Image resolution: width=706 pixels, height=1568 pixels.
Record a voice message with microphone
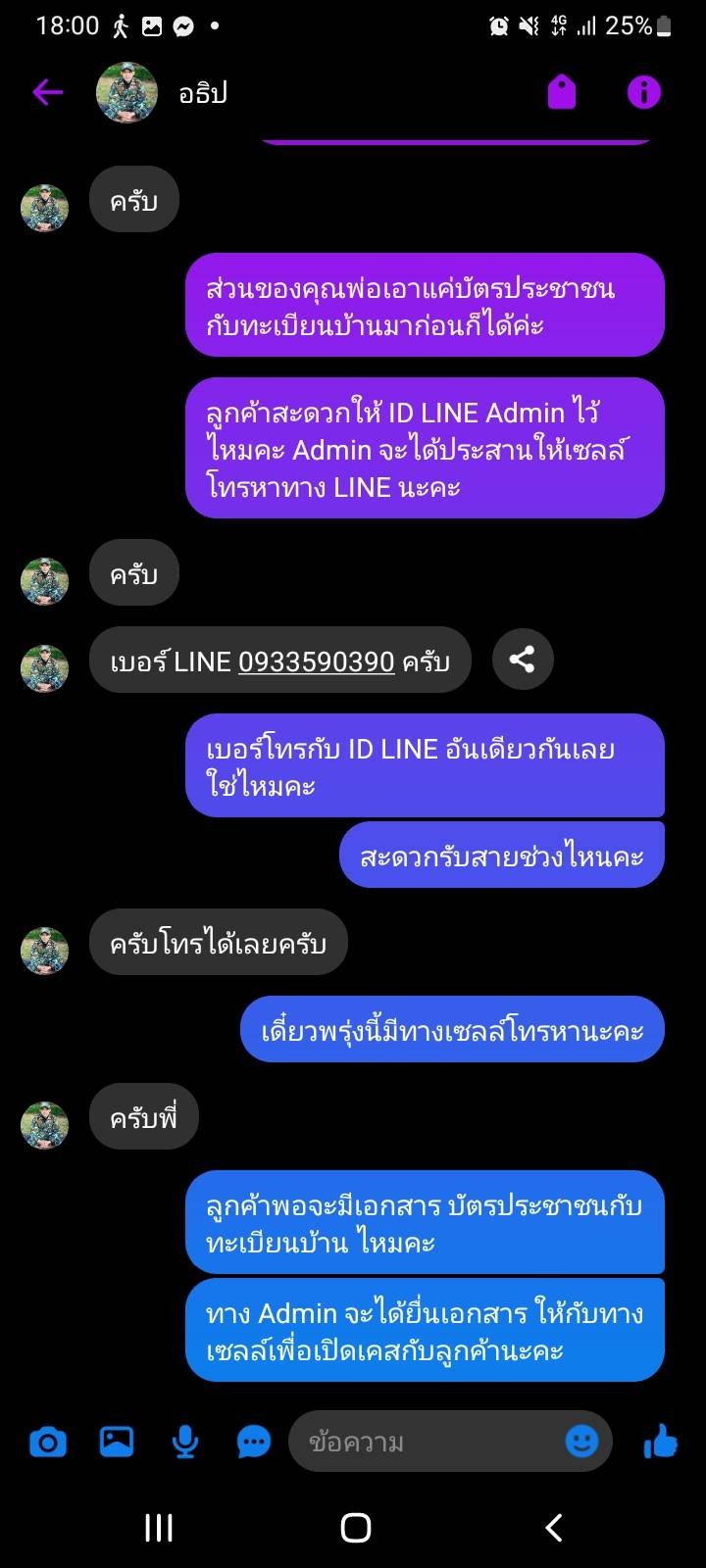pos(185,1442)
